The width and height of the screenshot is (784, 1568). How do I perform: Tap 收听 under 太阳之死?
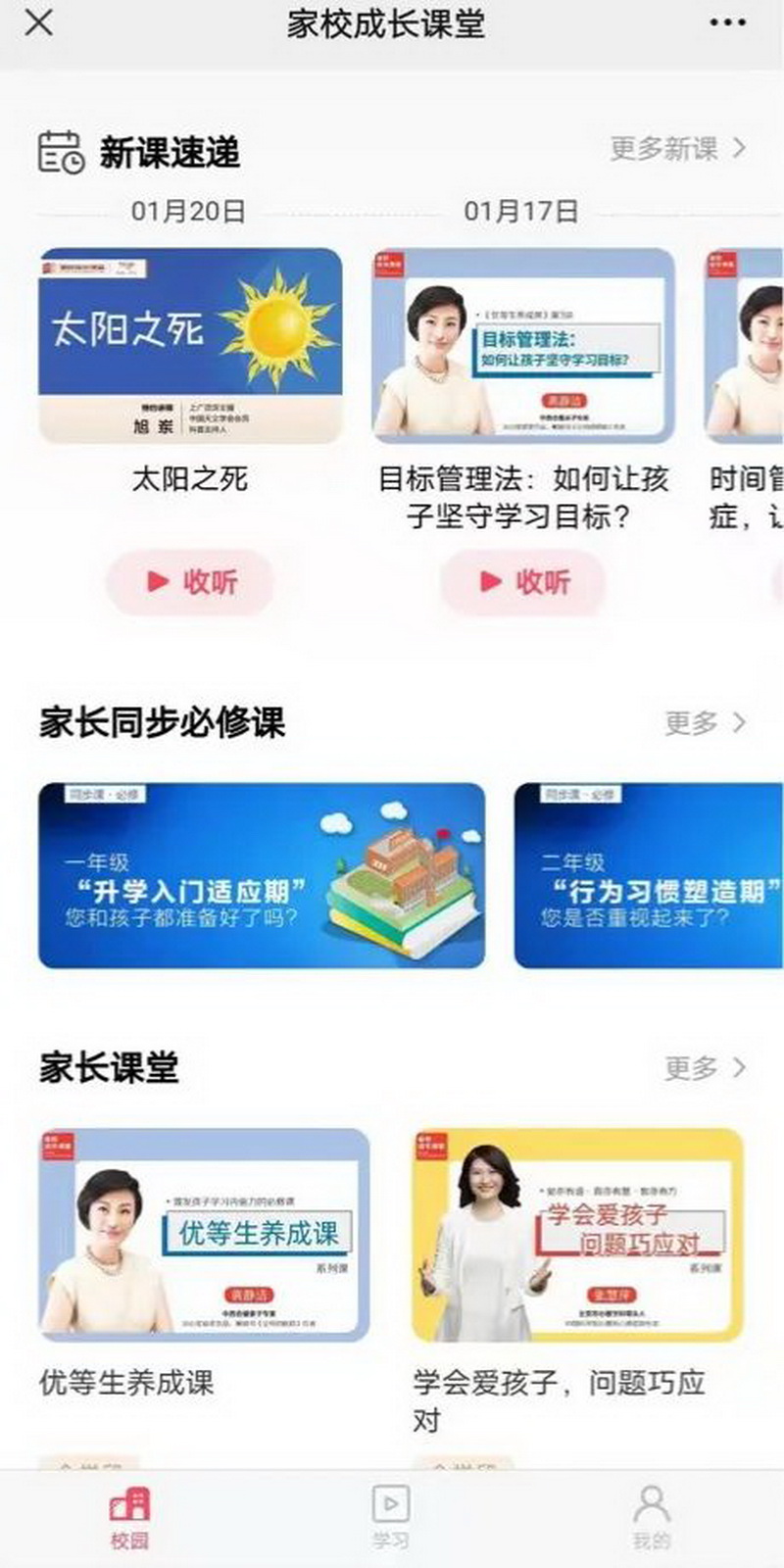[190, 581]
